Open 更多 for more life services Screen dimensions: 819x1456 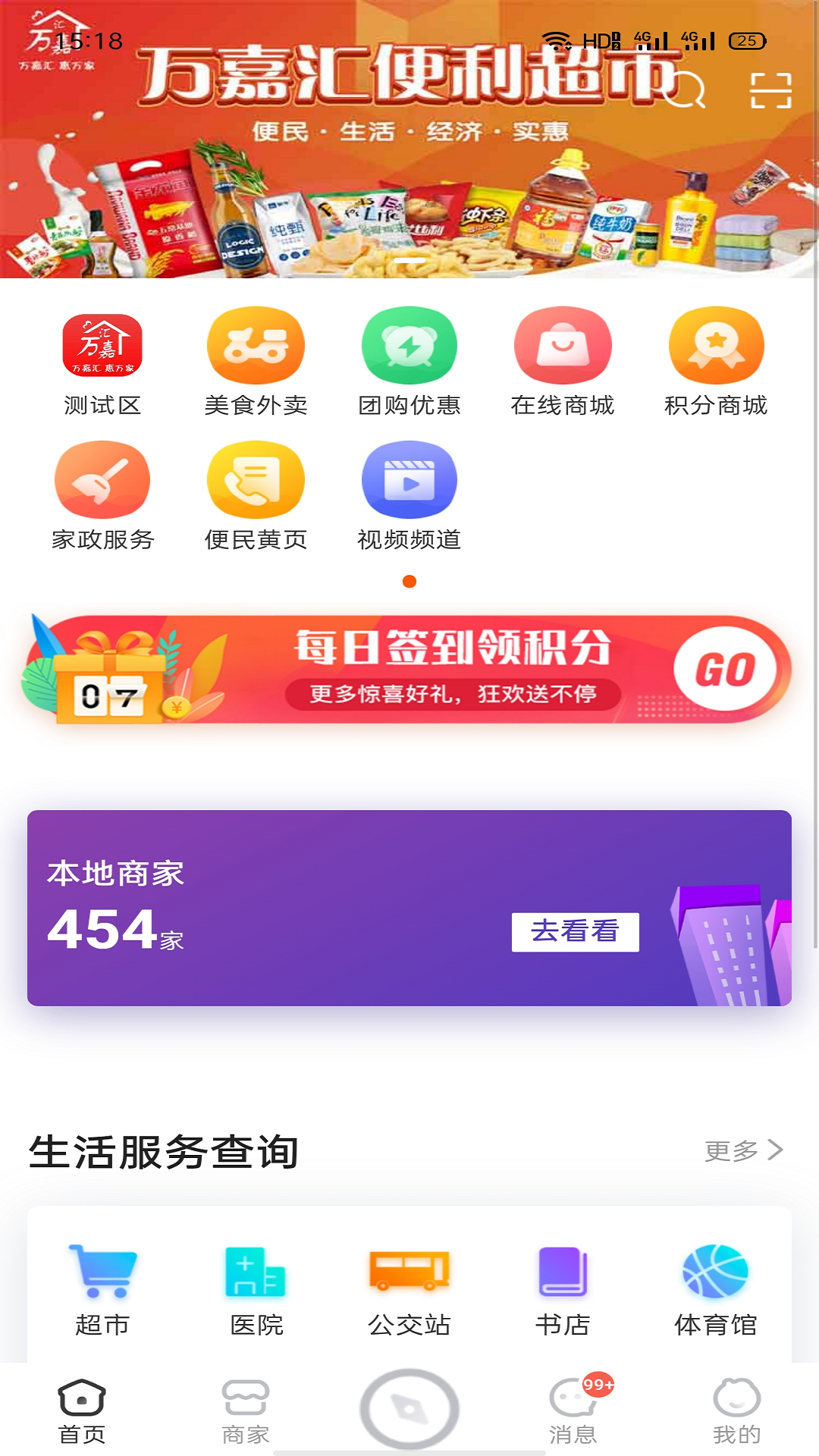(x=743, y=1150)
